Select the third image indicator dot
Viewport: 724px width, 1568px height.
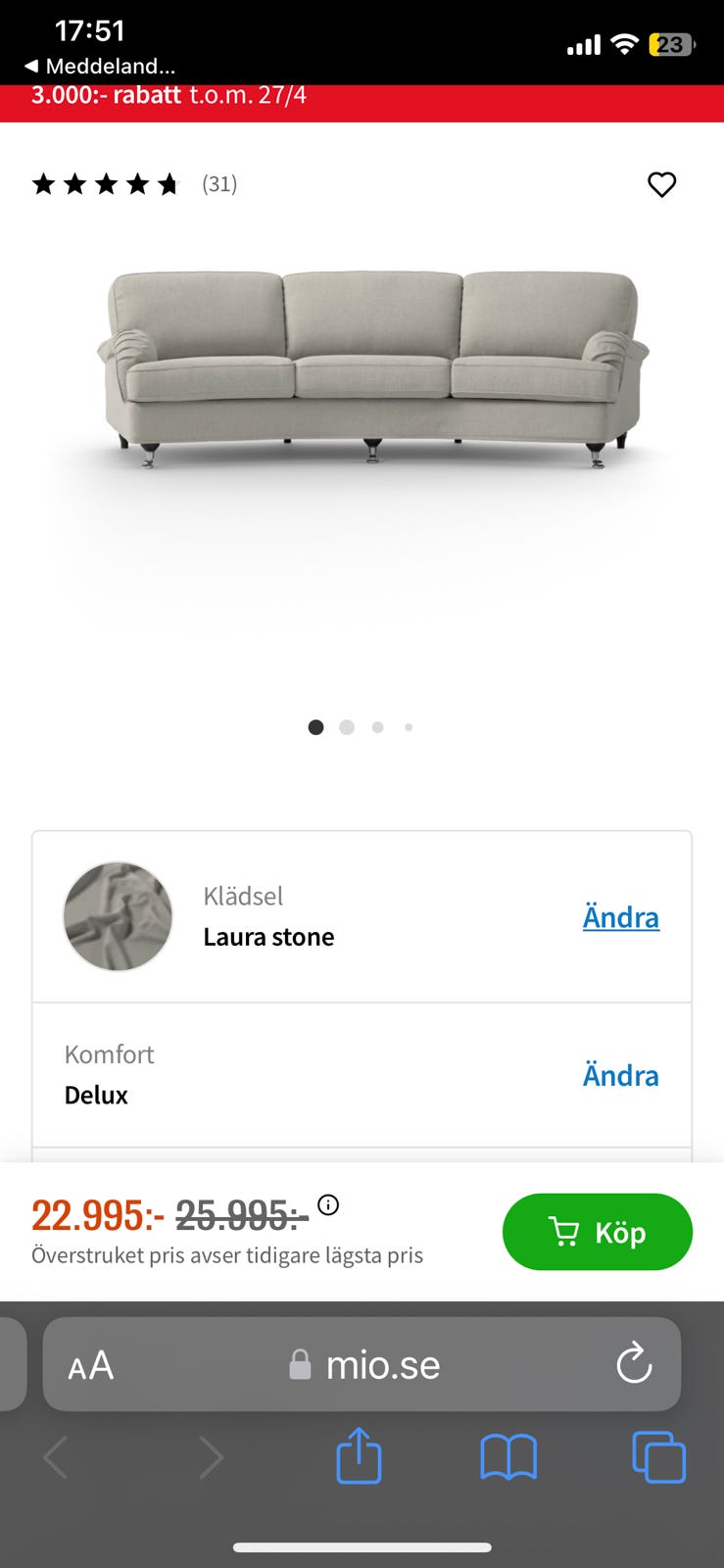pyautogui.click(x=377, y=727)
